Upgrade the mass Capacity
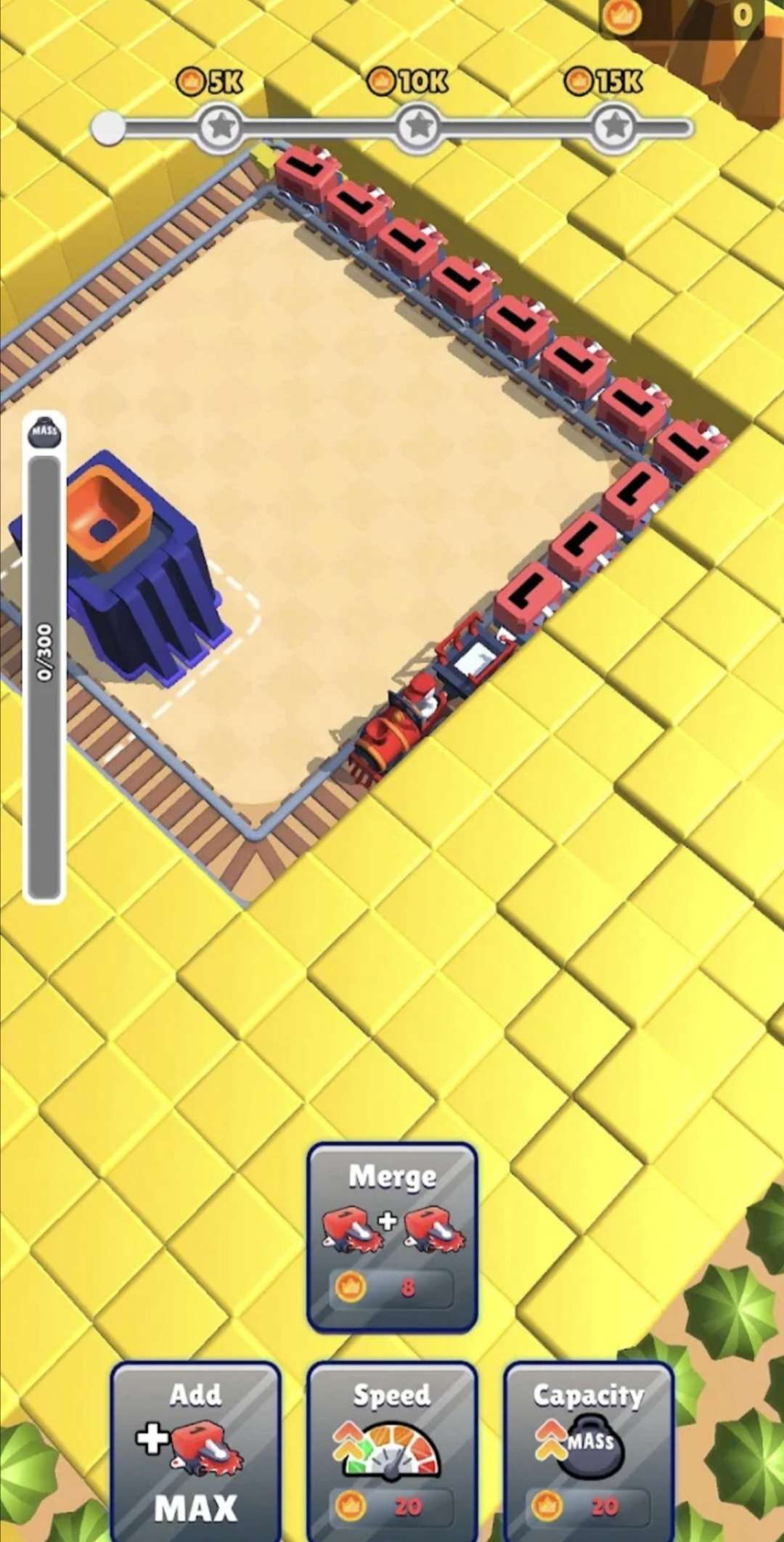Image resolution: width=784 pixels, height=1542 pixels. click(x=589, y=1452)
